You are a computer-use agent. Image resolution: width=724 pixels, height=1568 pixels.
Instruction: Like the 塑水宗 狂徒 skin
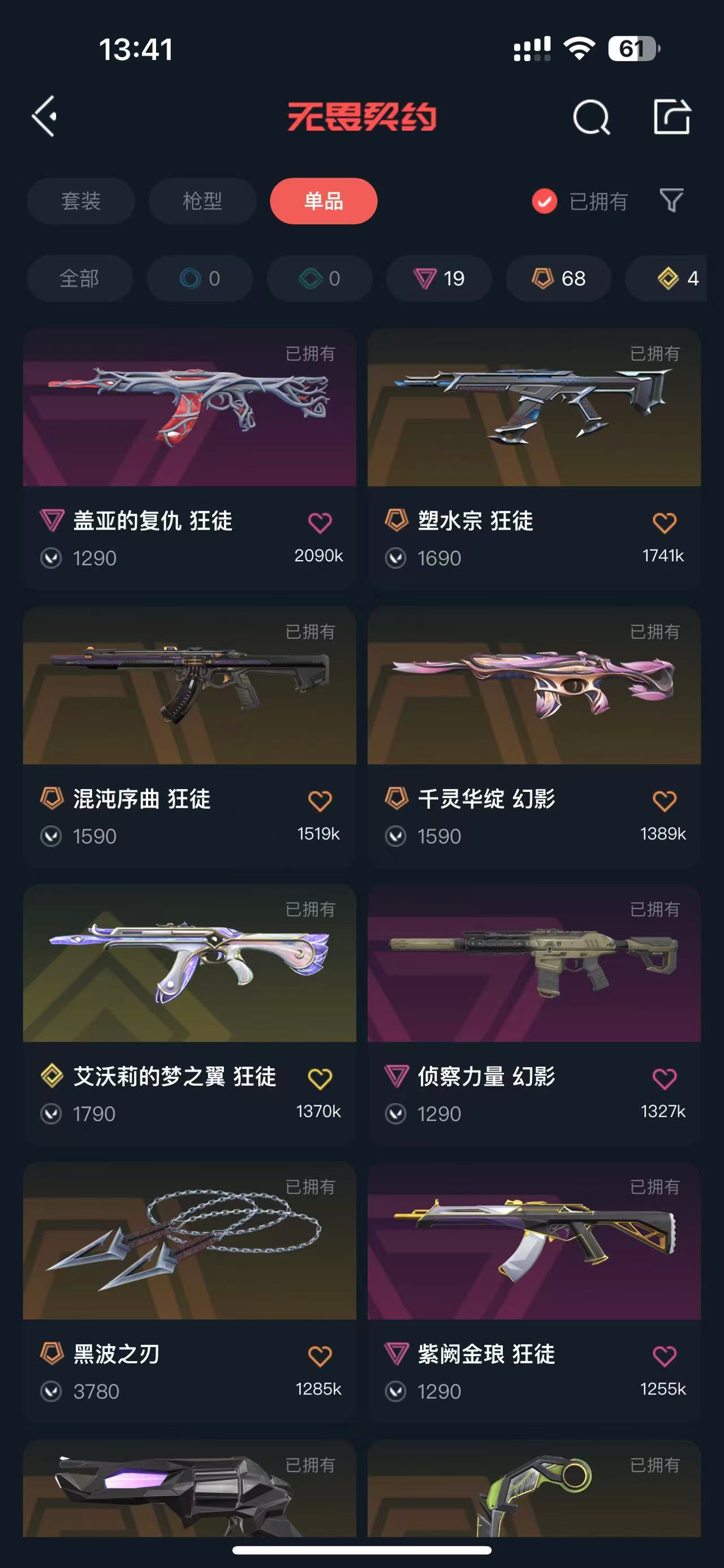click(663, 522)
